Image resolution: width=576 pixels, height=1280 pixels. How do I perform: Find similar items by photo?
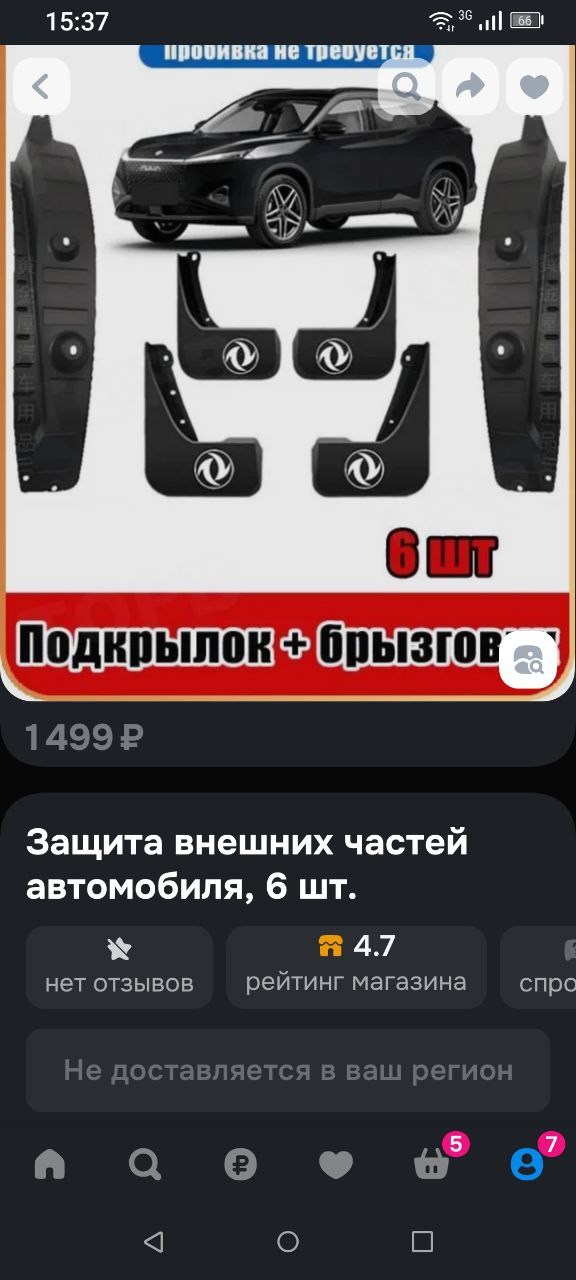528,660
